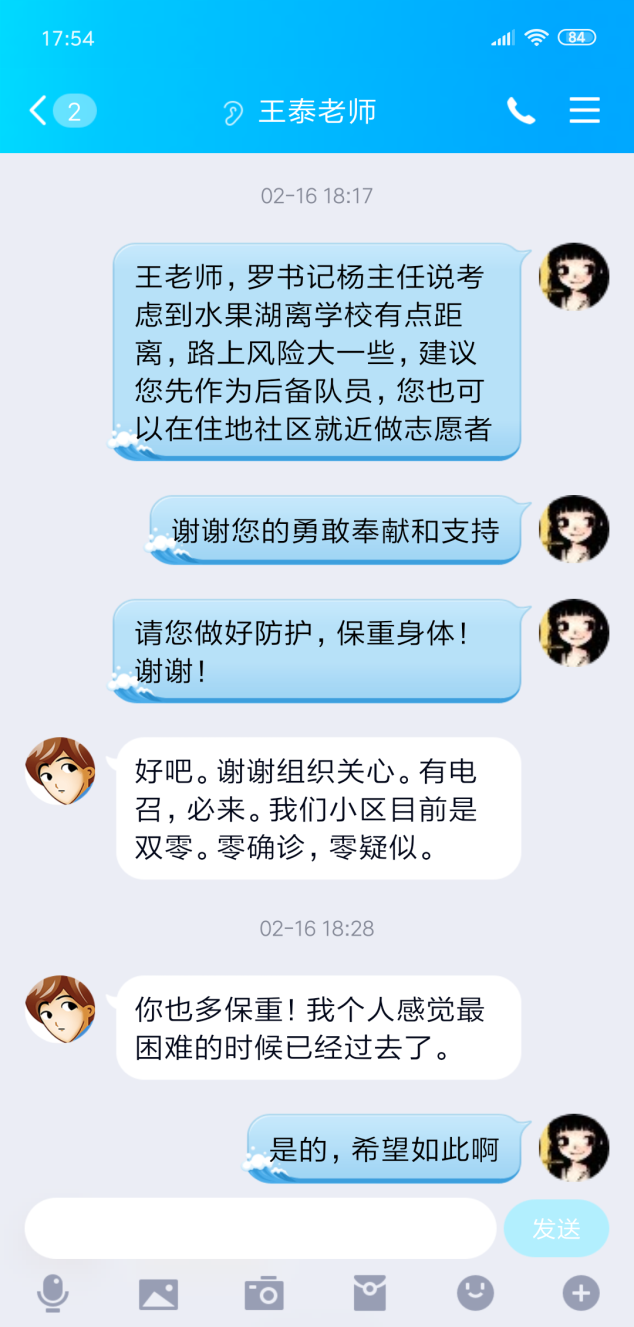Open the chat settings menu
The height and width of the screenshot is (1327, 634).
pos(585,111)
